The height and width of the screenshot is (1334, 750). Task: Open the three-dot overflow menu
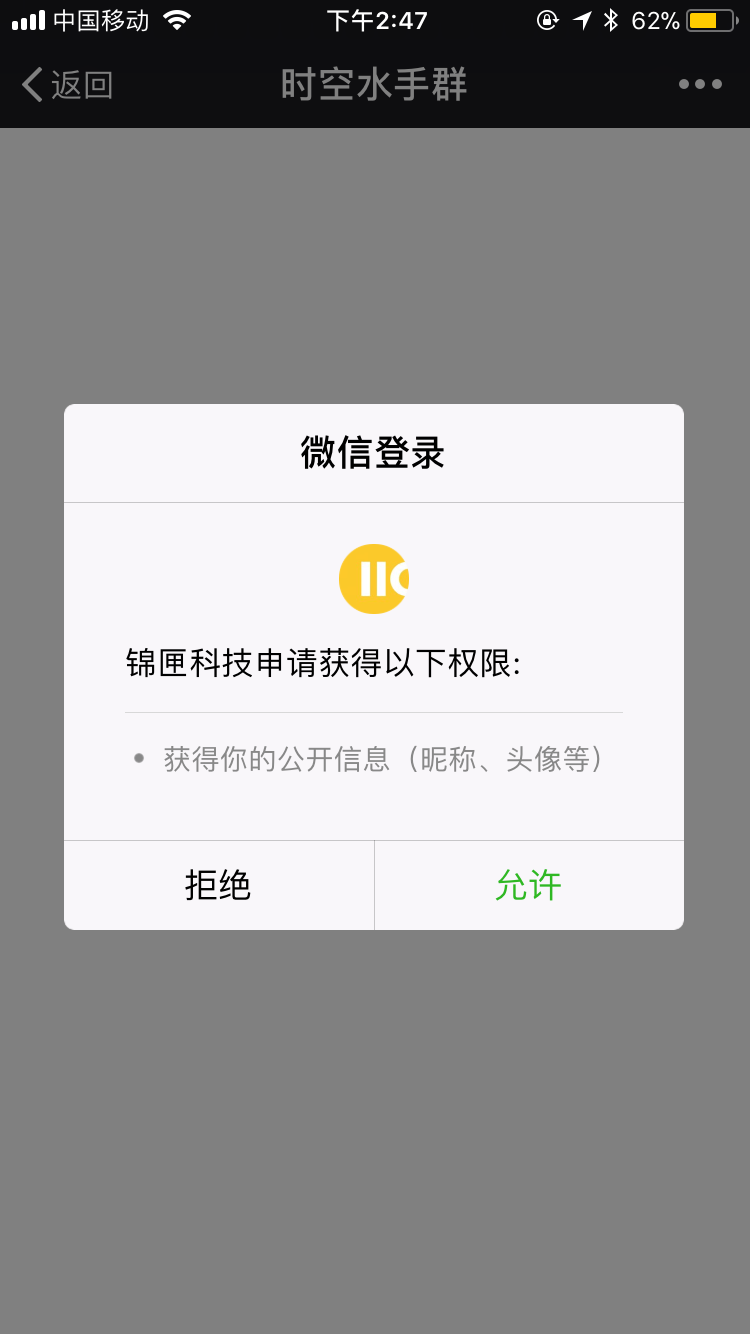[700, 84]
